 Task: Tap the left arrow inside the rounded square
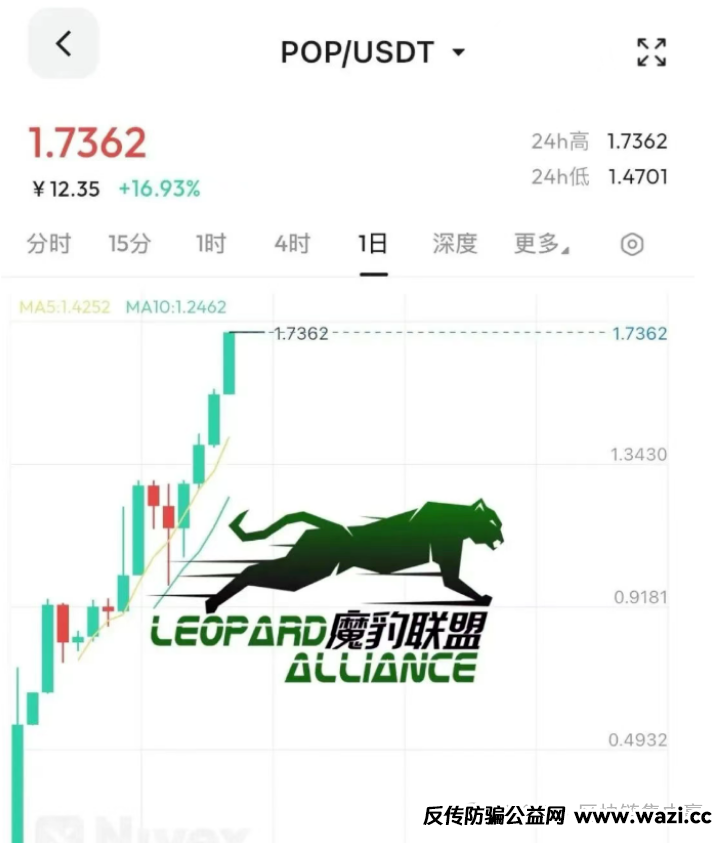62,44
